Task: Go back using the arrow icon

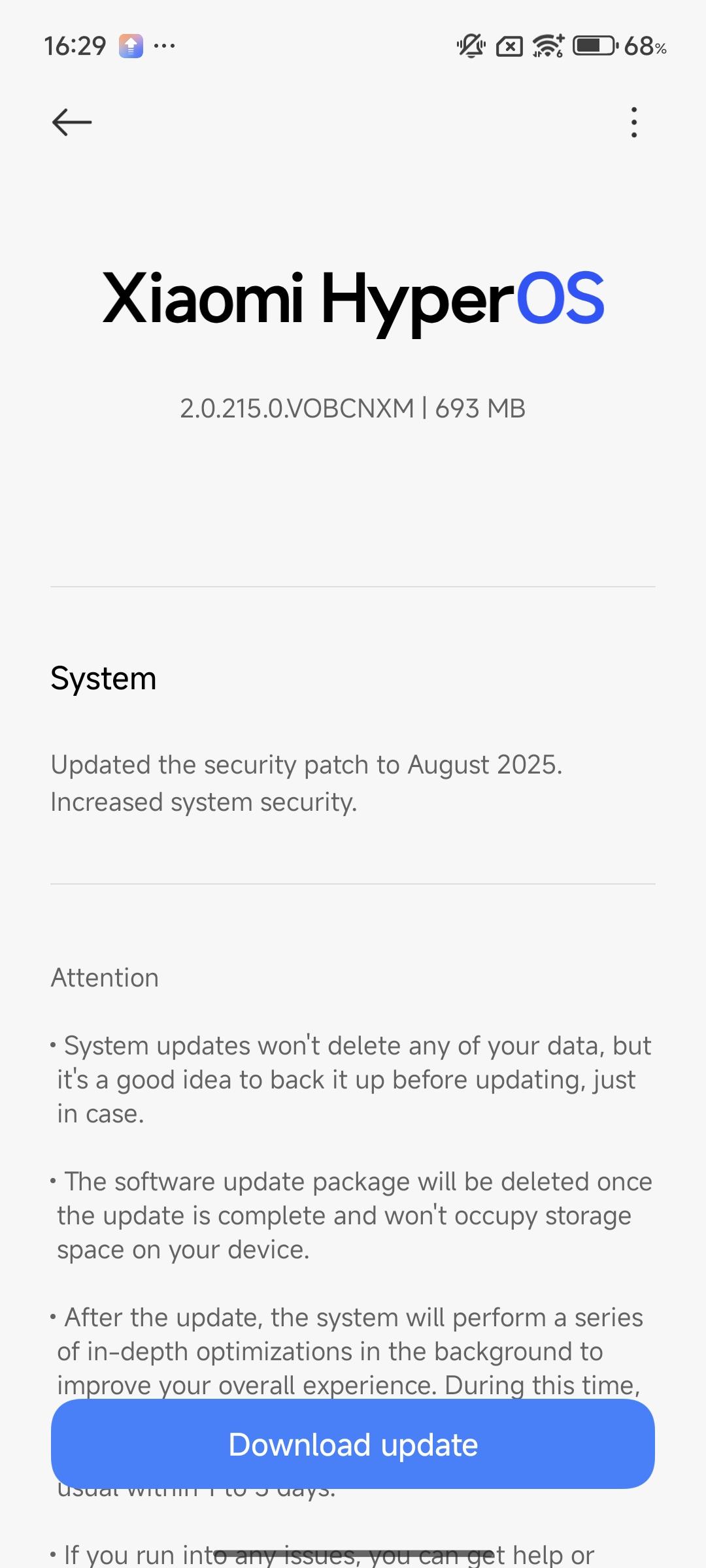Action: (72, 122)
